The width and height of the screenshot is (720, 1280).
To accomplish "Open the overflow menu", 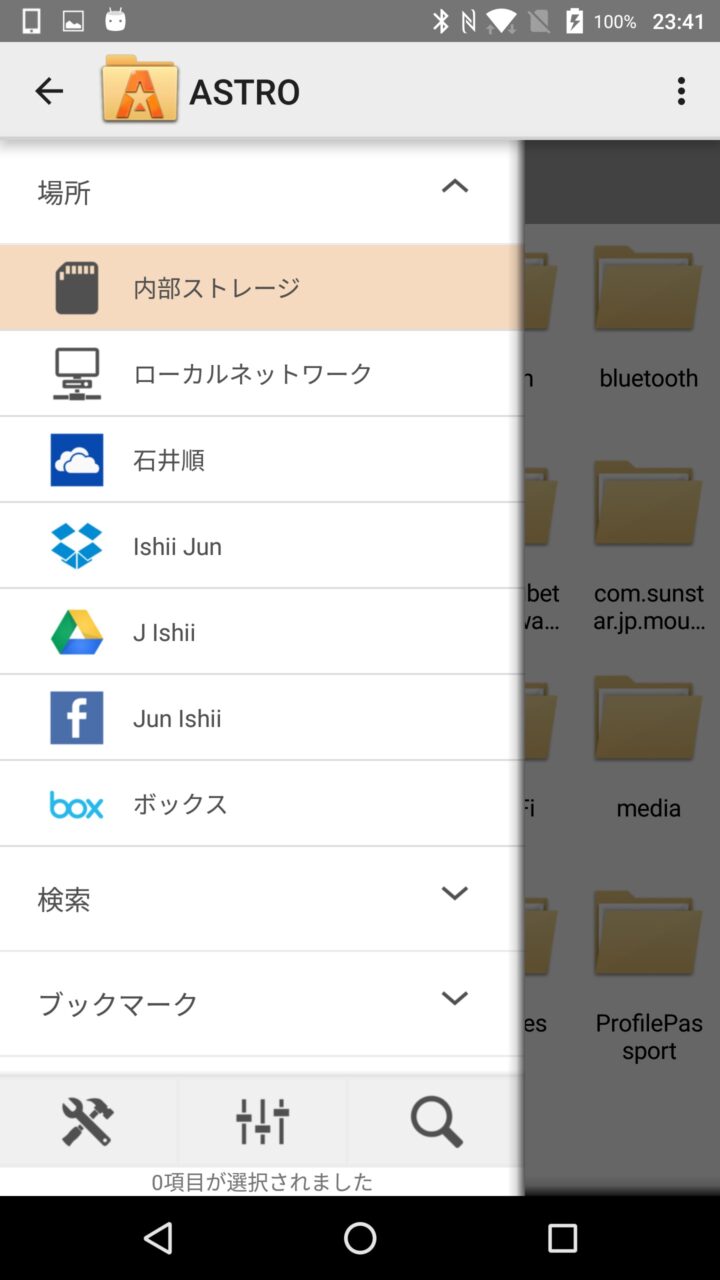I will [x=681, y=91].
